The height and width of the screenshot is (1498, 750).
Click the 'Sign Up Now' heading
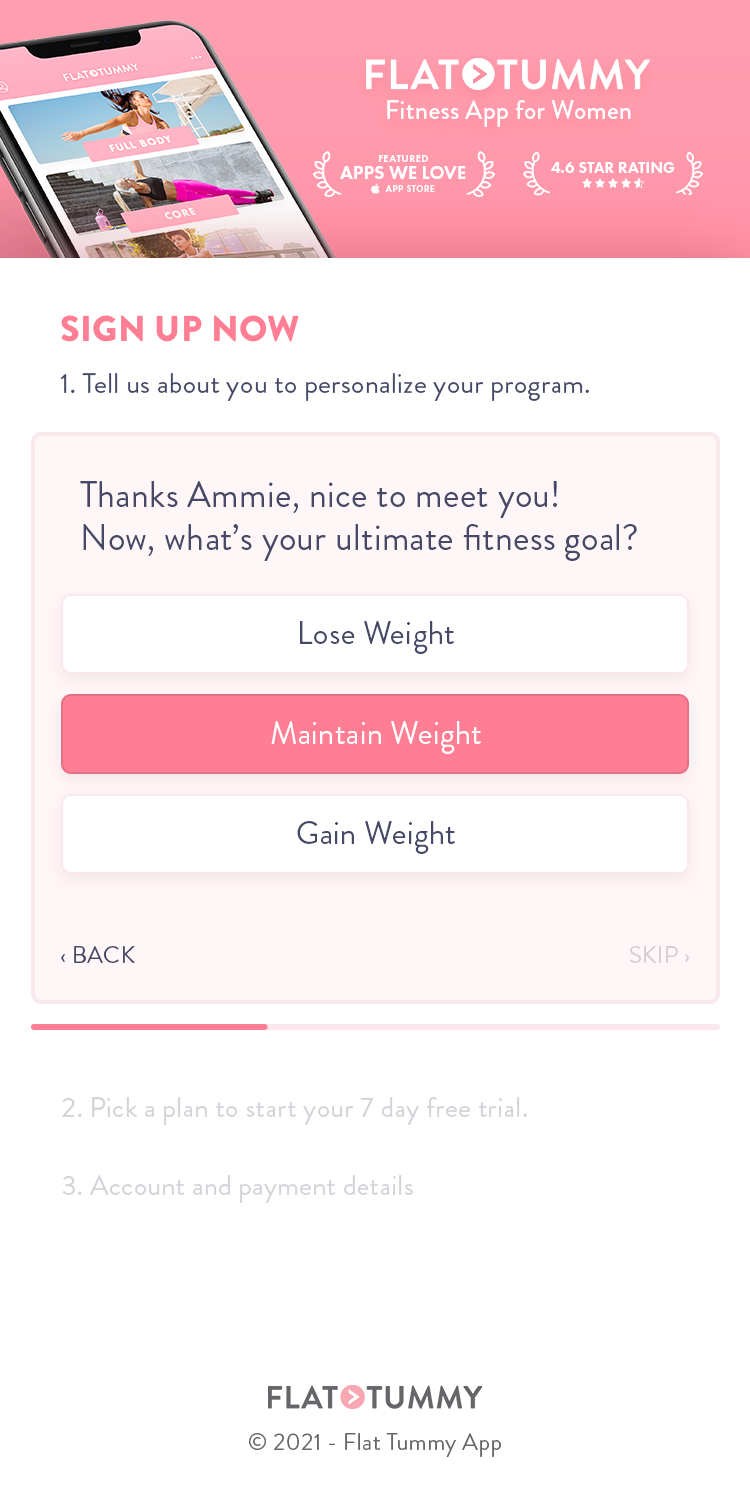180,328
